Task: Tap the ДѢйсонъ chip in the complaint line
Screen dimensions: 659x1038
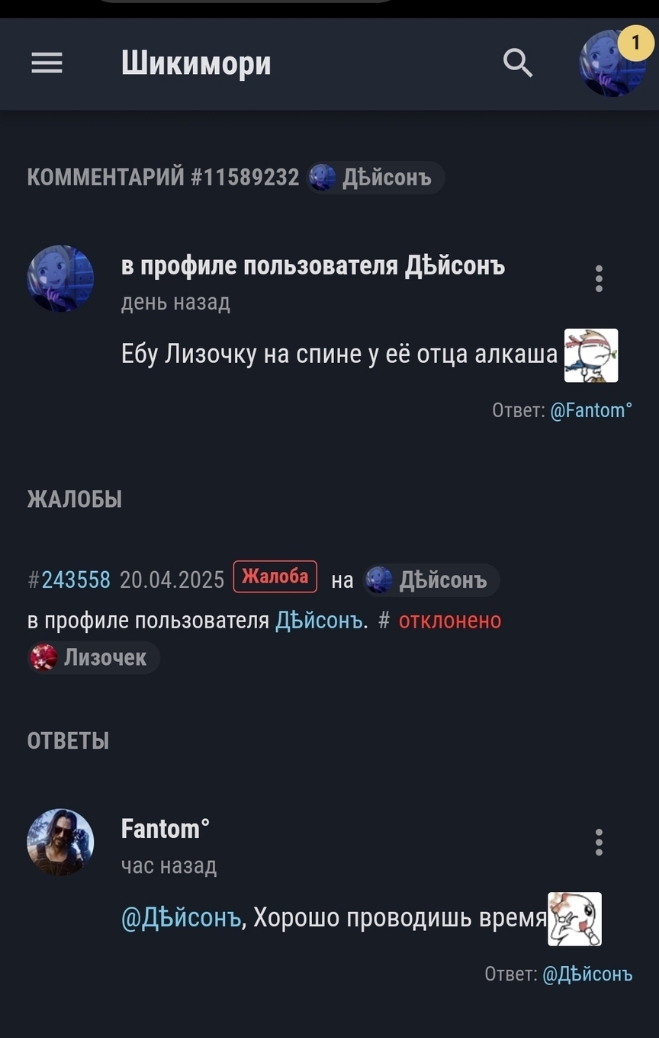Action: [430, 580]
